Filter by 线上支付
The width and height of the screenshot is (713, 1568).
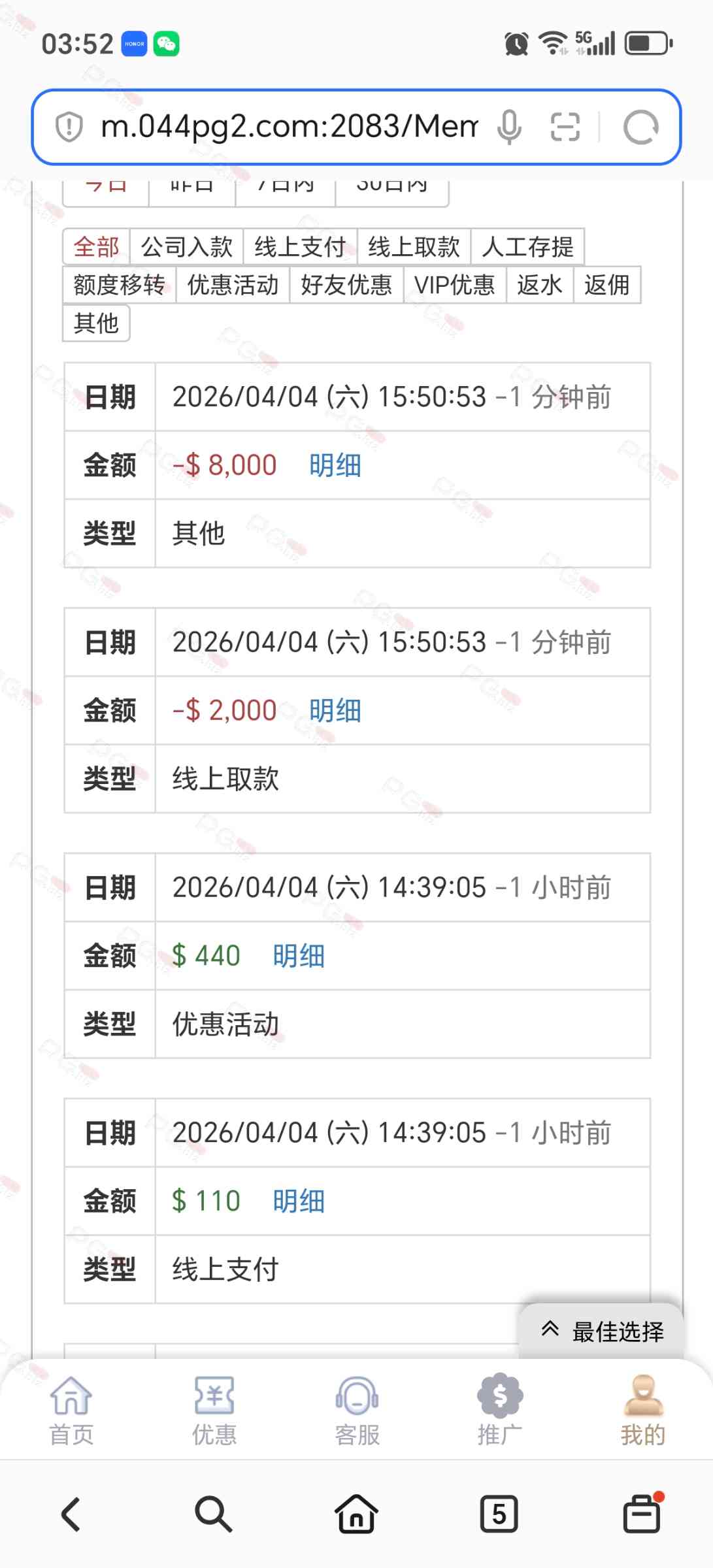pos(300,247)
